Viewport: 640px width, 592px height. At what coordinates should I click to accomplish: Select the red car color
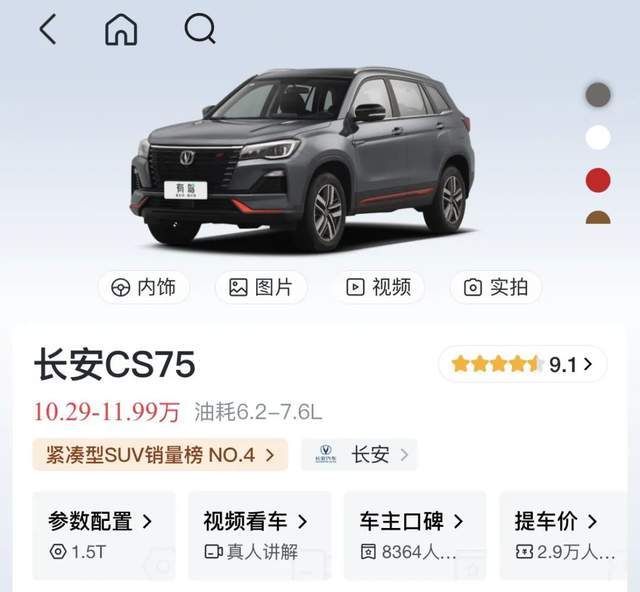coord(598,181)
